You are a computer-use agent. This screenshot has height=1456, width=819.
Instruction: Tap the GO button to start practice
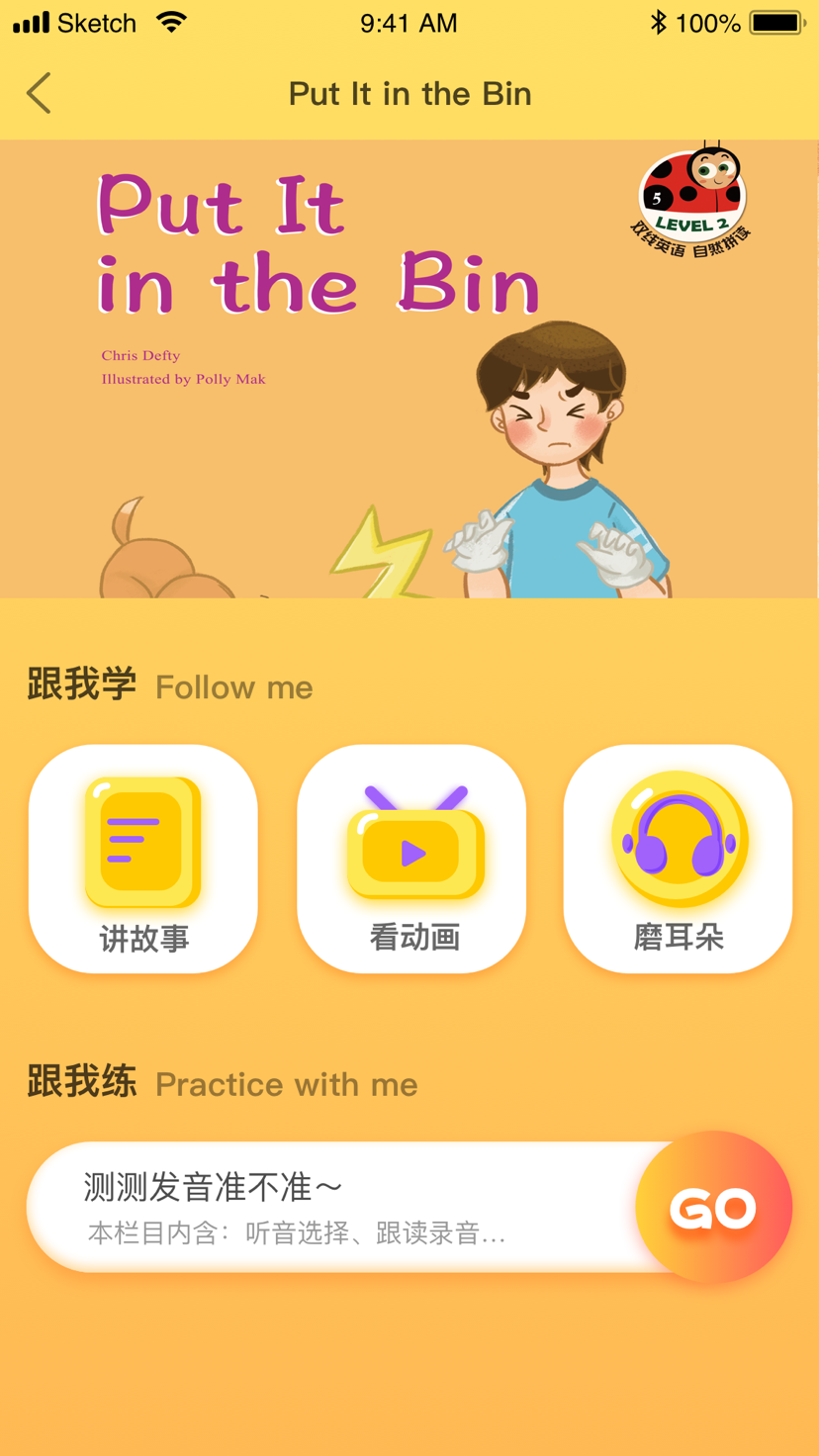tap(713, 1208)
